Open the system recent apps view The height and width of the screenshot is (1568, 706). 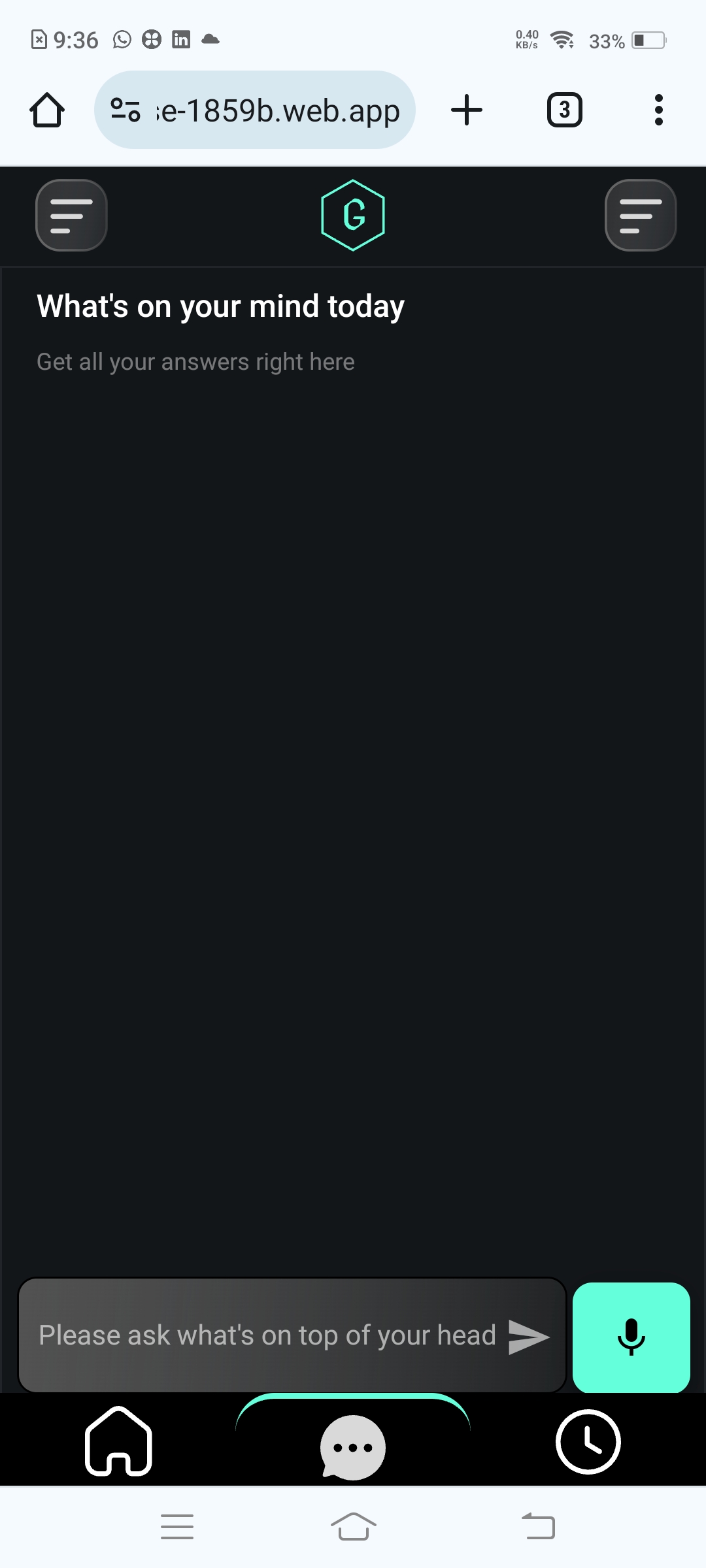point(177,1527)
